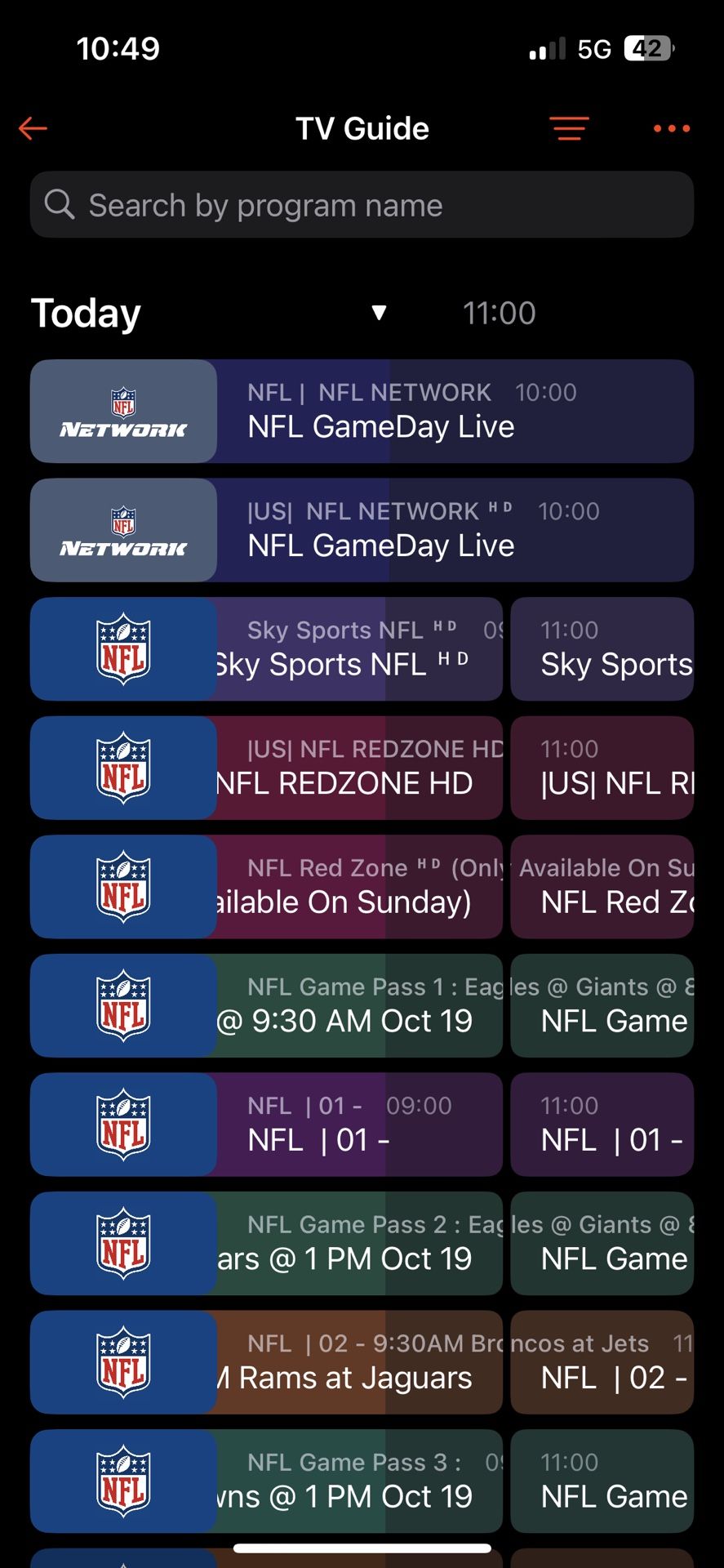Image resolution: width=724 pixels, height=1568 pixels.
Task: Open the three-dot overflow menu
Action: click(x=671, y=128)
